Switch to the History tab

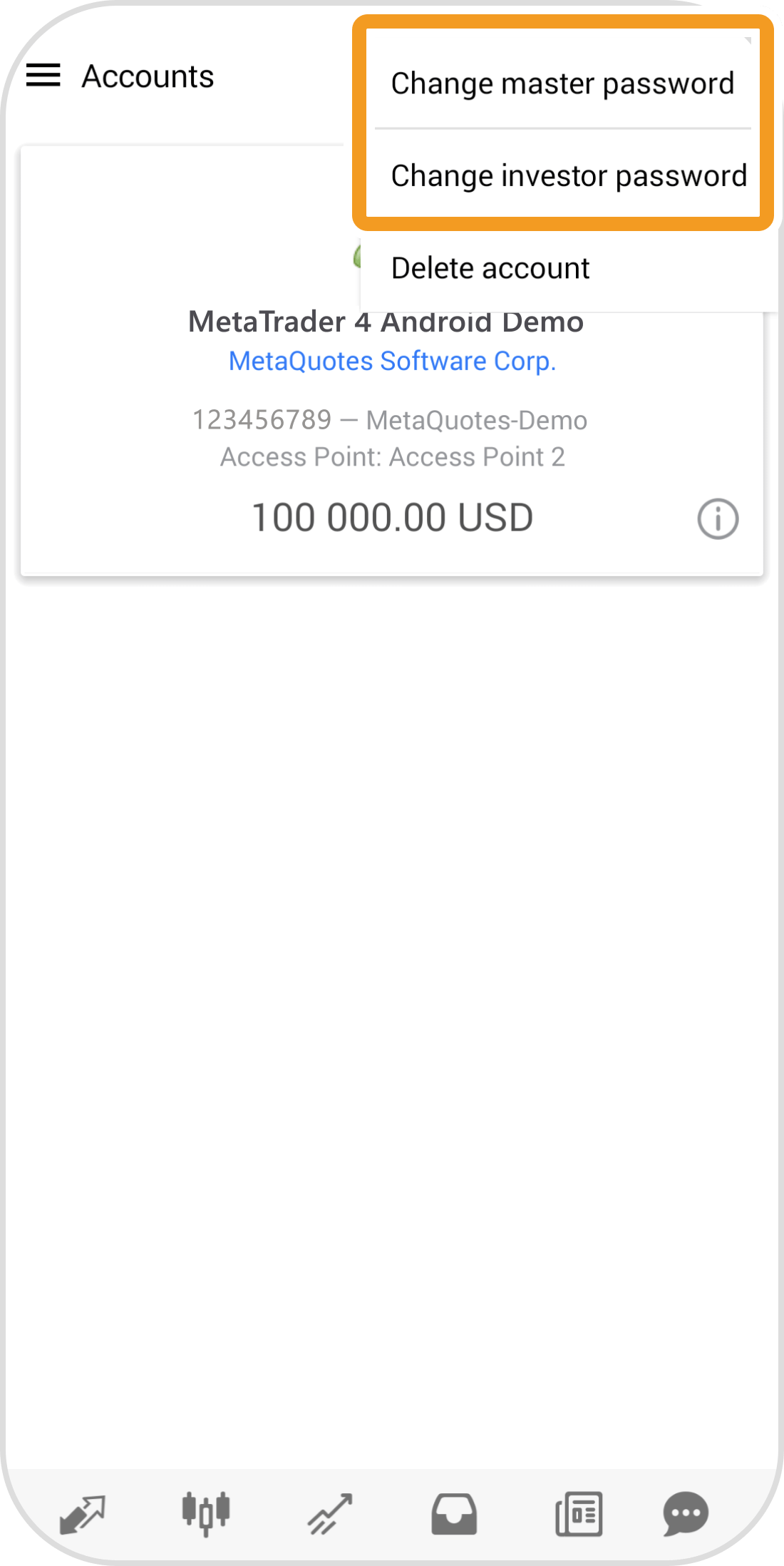coord(454,1513)
